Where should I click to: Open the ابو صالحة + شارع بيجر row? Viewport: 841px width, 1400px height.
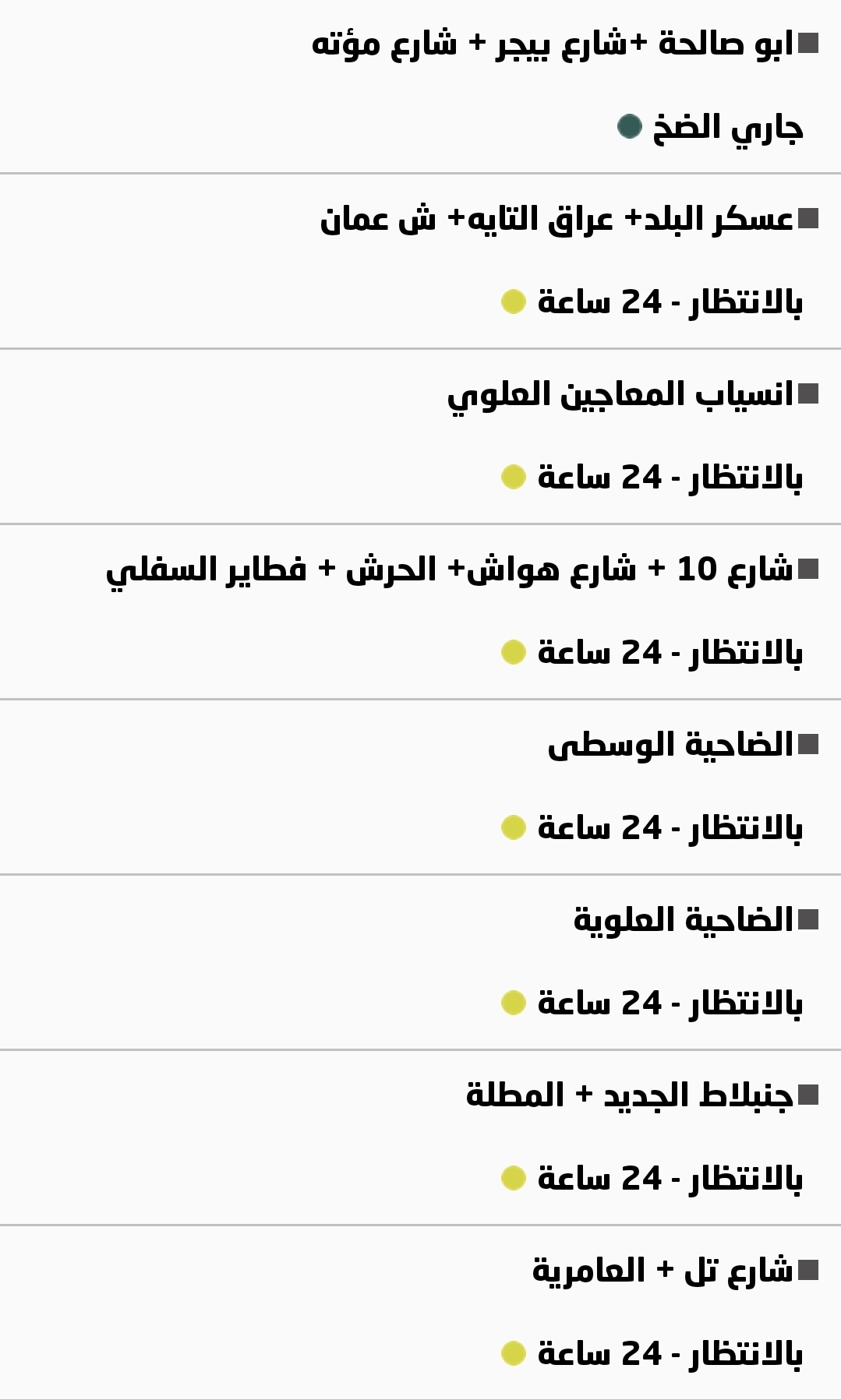click(x=552, y=44)
